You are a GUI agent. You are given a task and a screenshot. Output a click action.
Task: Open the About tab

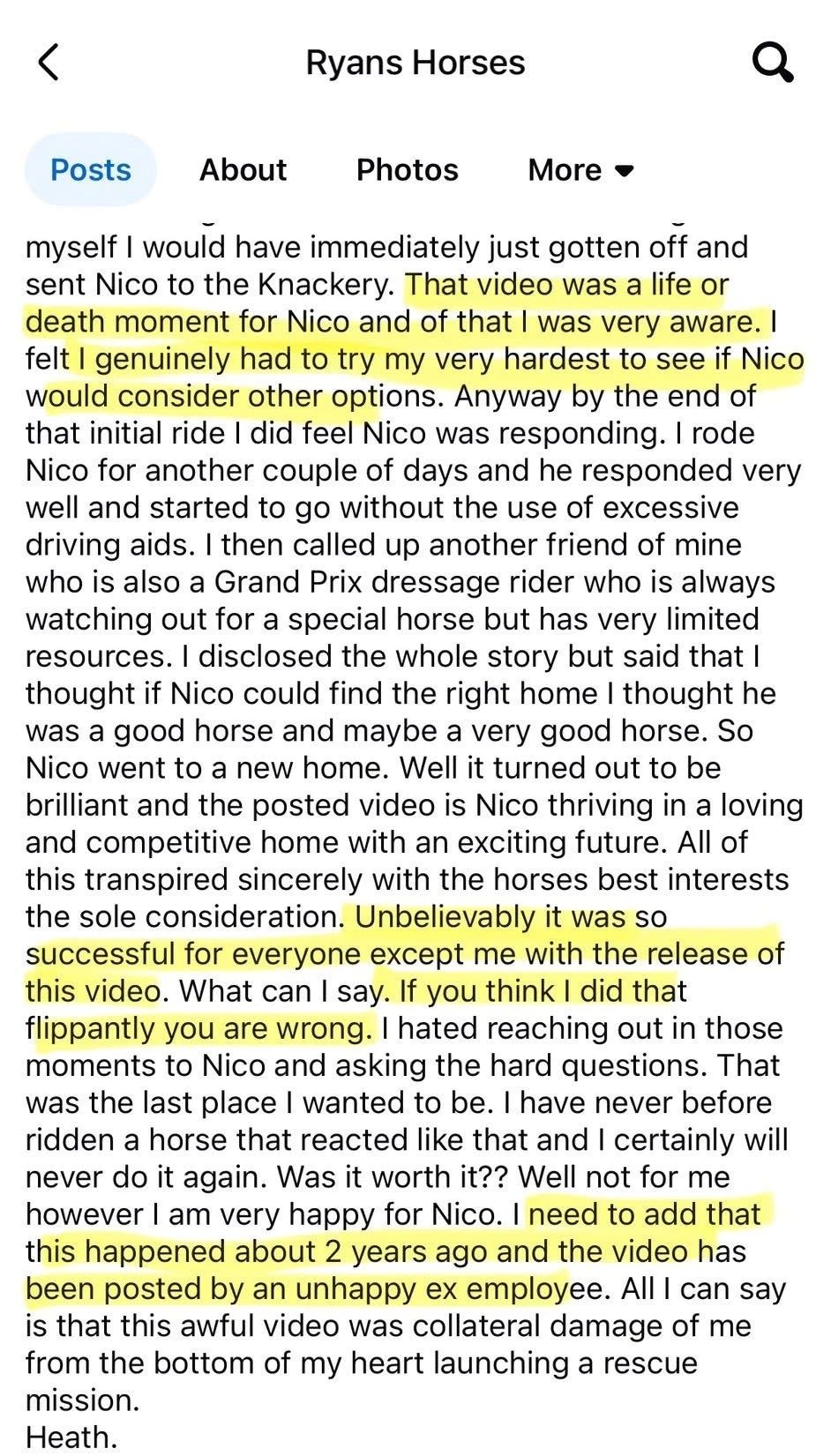(243, 169)
